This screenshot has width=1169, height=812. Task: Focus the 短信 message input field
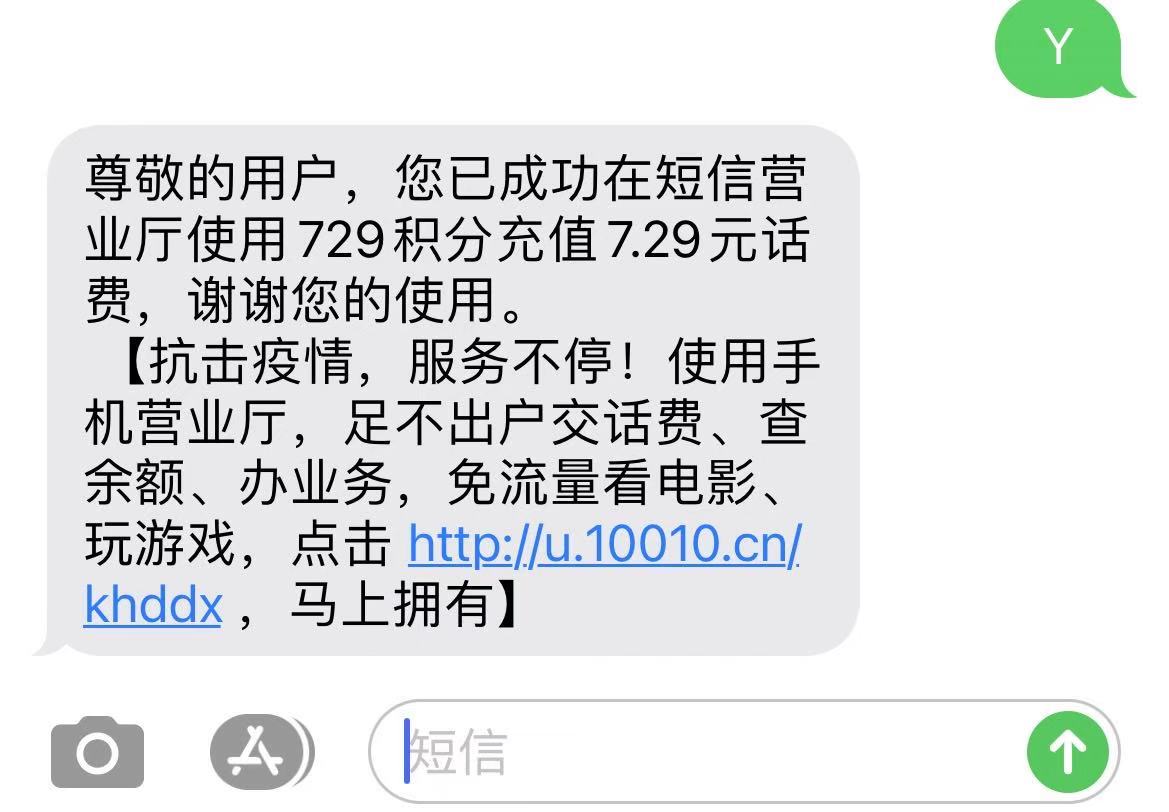700,752
